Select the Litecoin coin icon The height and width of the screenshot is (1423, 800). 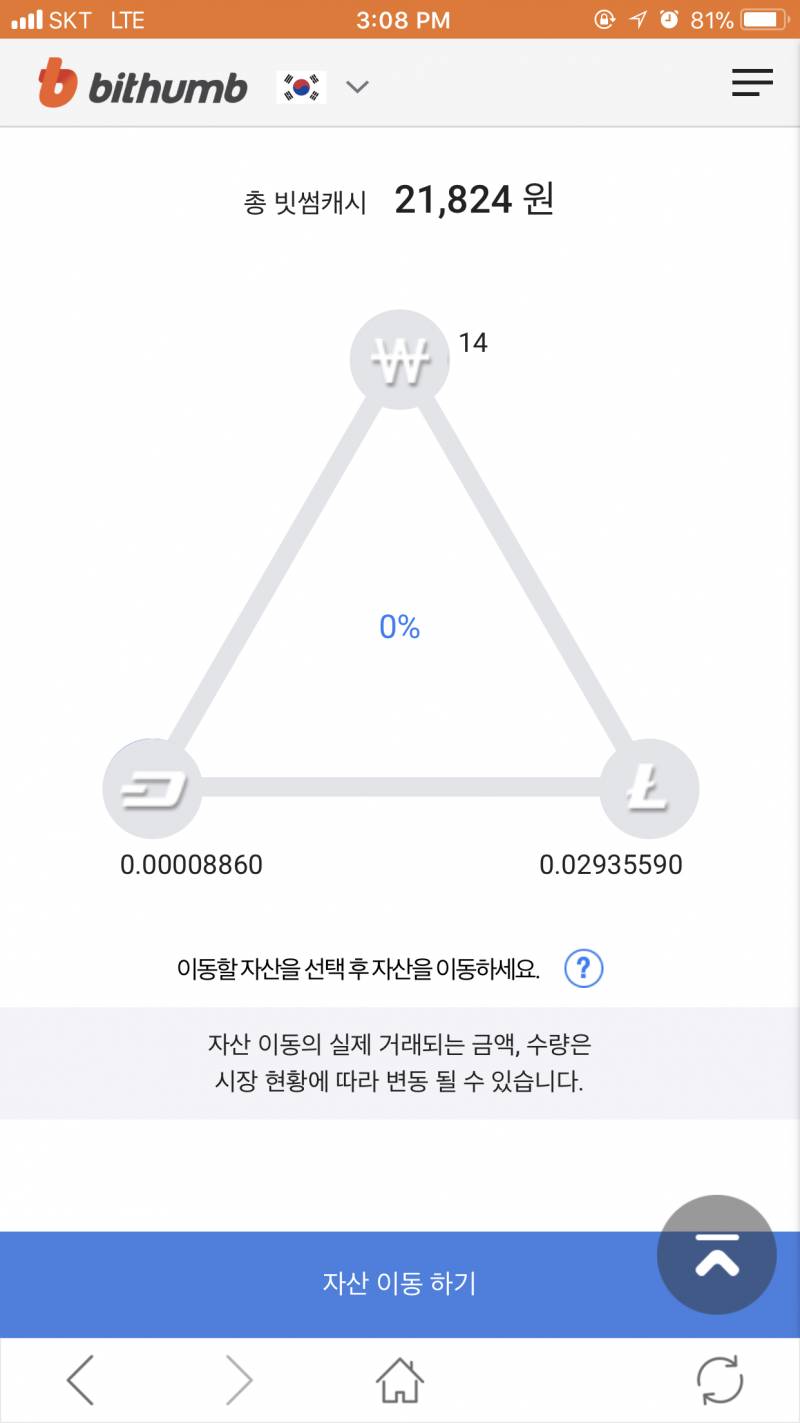click(649, 788)
